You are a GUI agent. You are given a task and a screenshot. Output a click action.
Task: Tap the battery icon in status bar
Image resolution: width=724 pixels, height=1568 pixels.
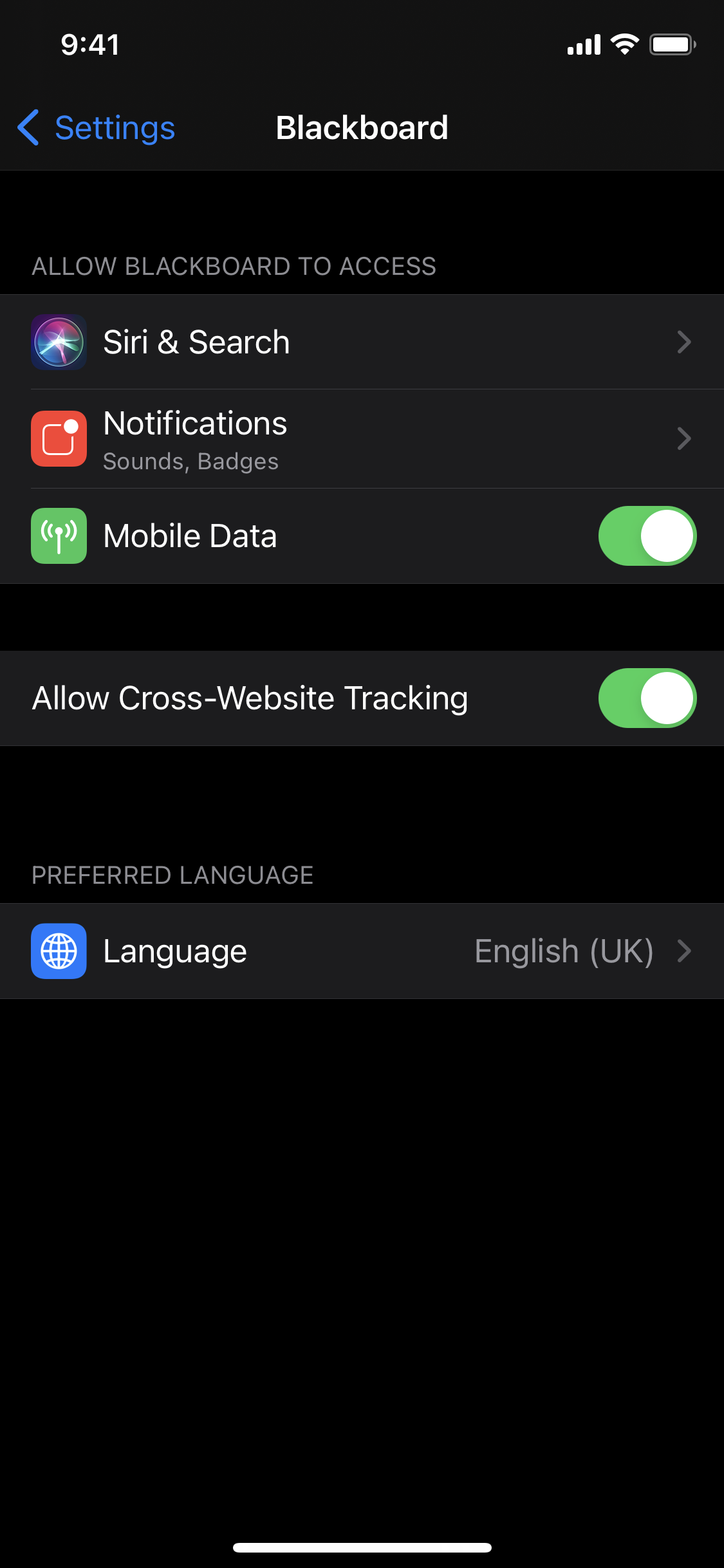671,44
